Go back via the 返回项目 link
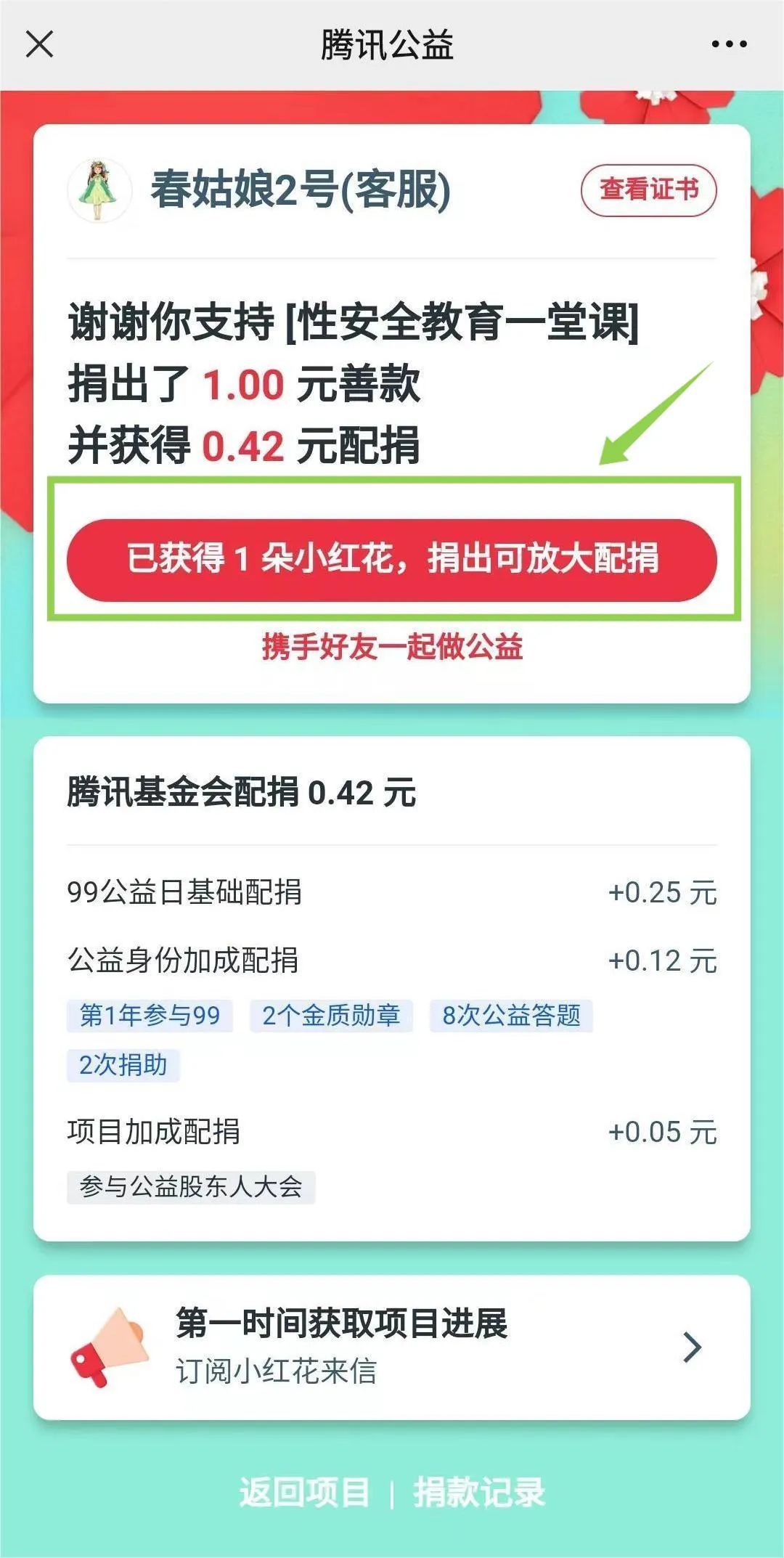 coord(304,1493)
